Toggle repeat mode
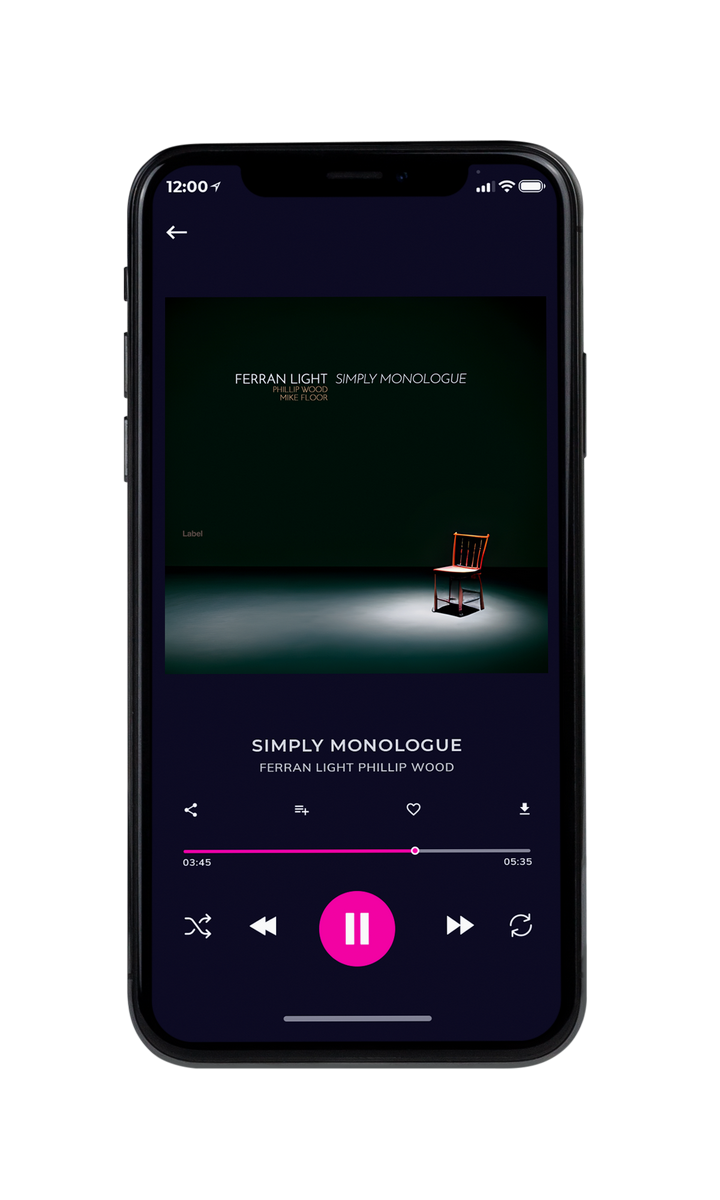The height and width of the screenshot is (1200, 720). click(521, 926)
